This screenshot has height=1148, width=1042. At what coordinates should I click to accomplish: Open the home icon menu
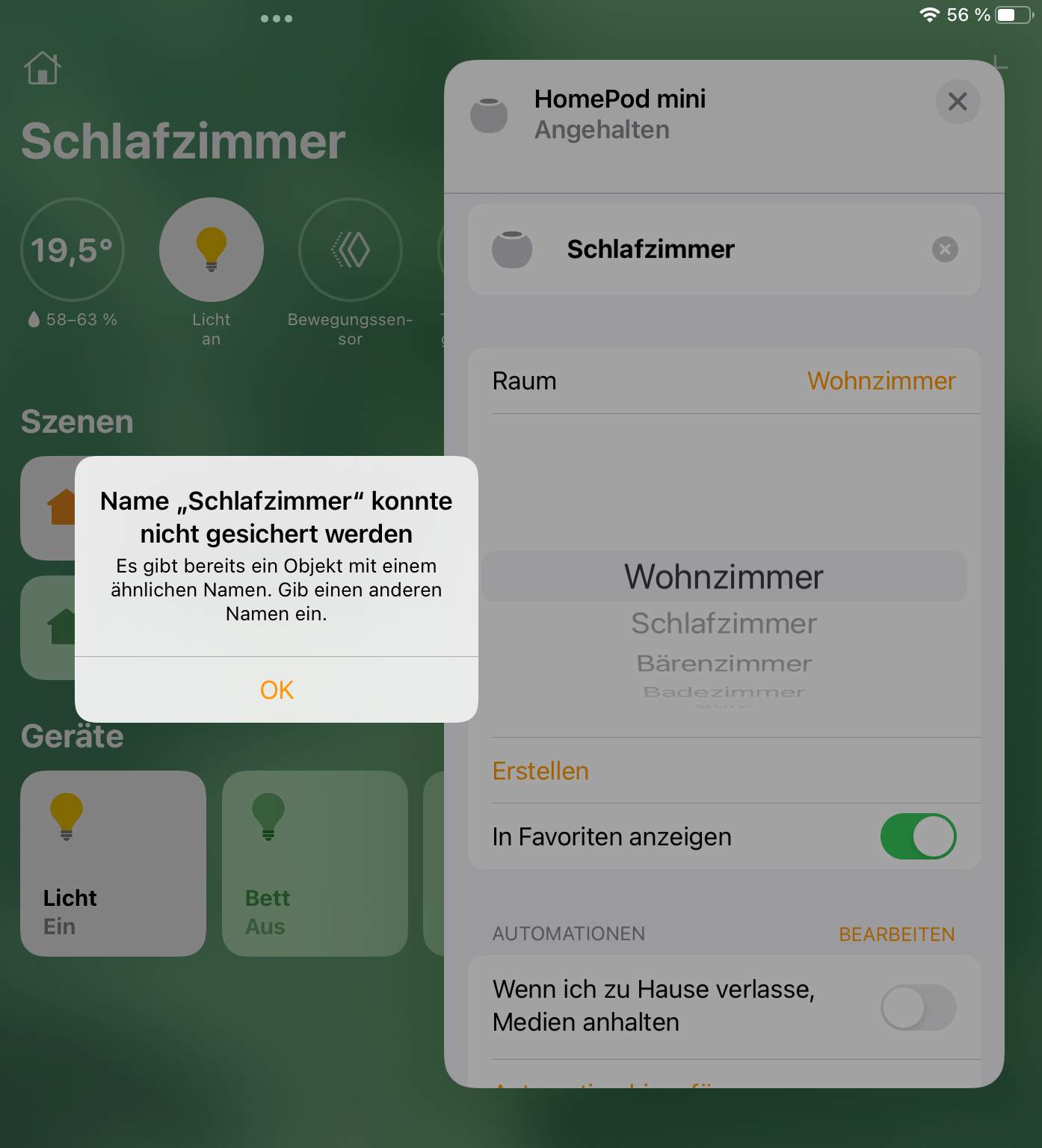click(43, 69)
